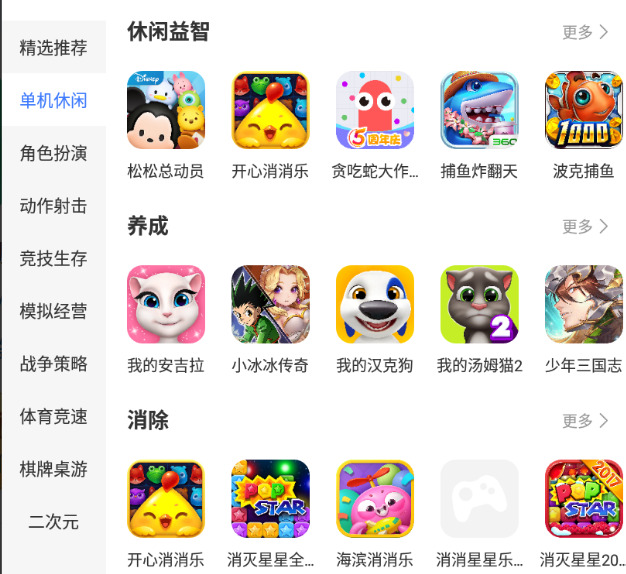Select the 模拟经营 category
This screenshot has width=626, height=574.
point(53,311)
